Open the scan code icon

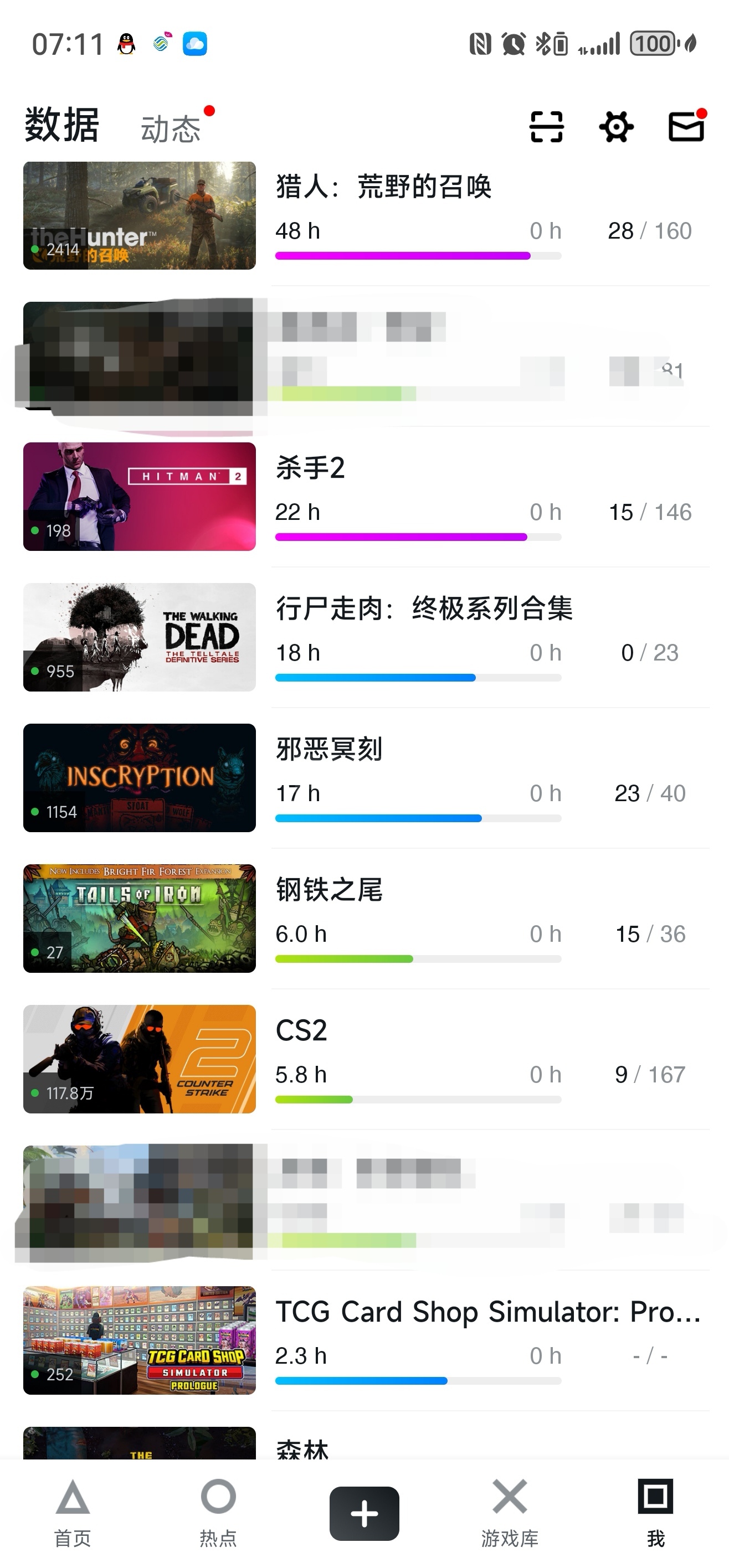(546, 127)
